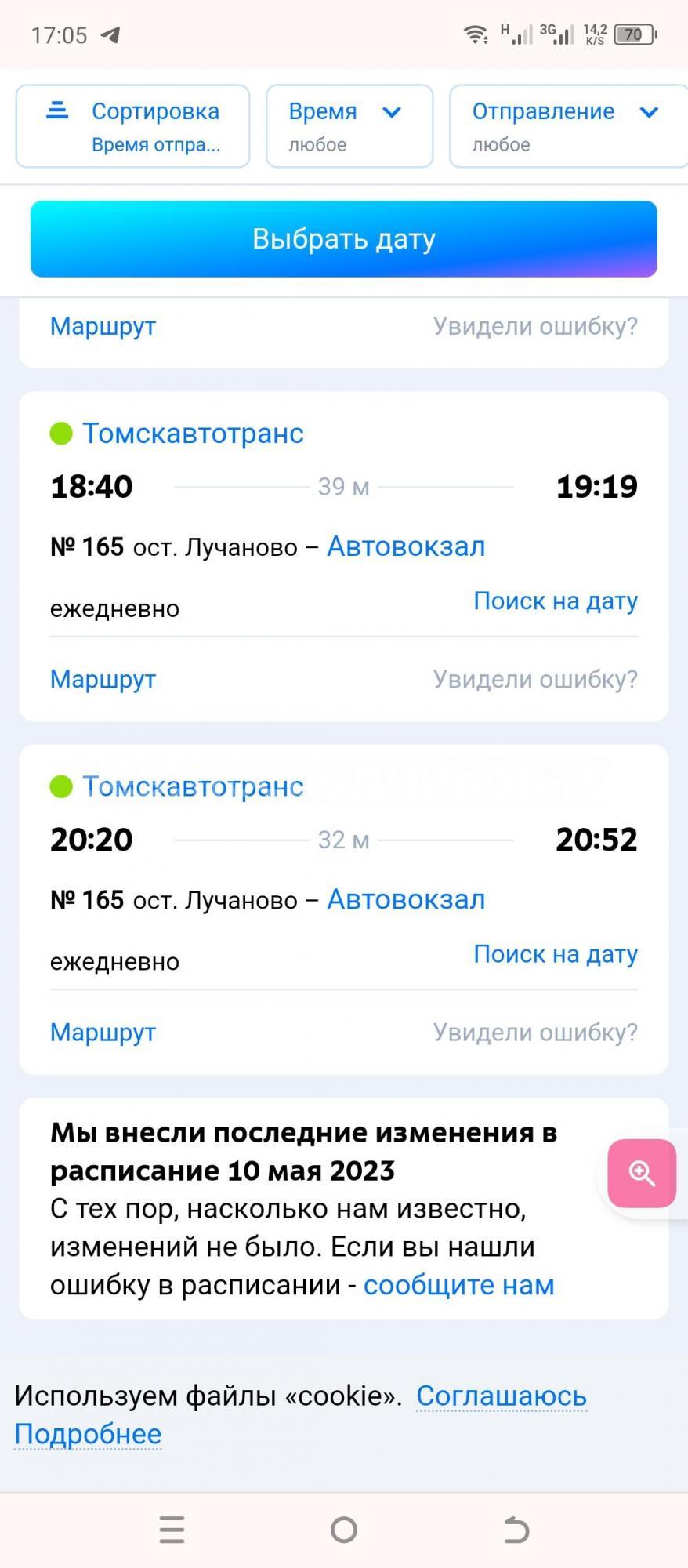688x1568 pixels.
Task: Accept cookies with Соглашаюсь
Action: click(x=502, y=1396)
